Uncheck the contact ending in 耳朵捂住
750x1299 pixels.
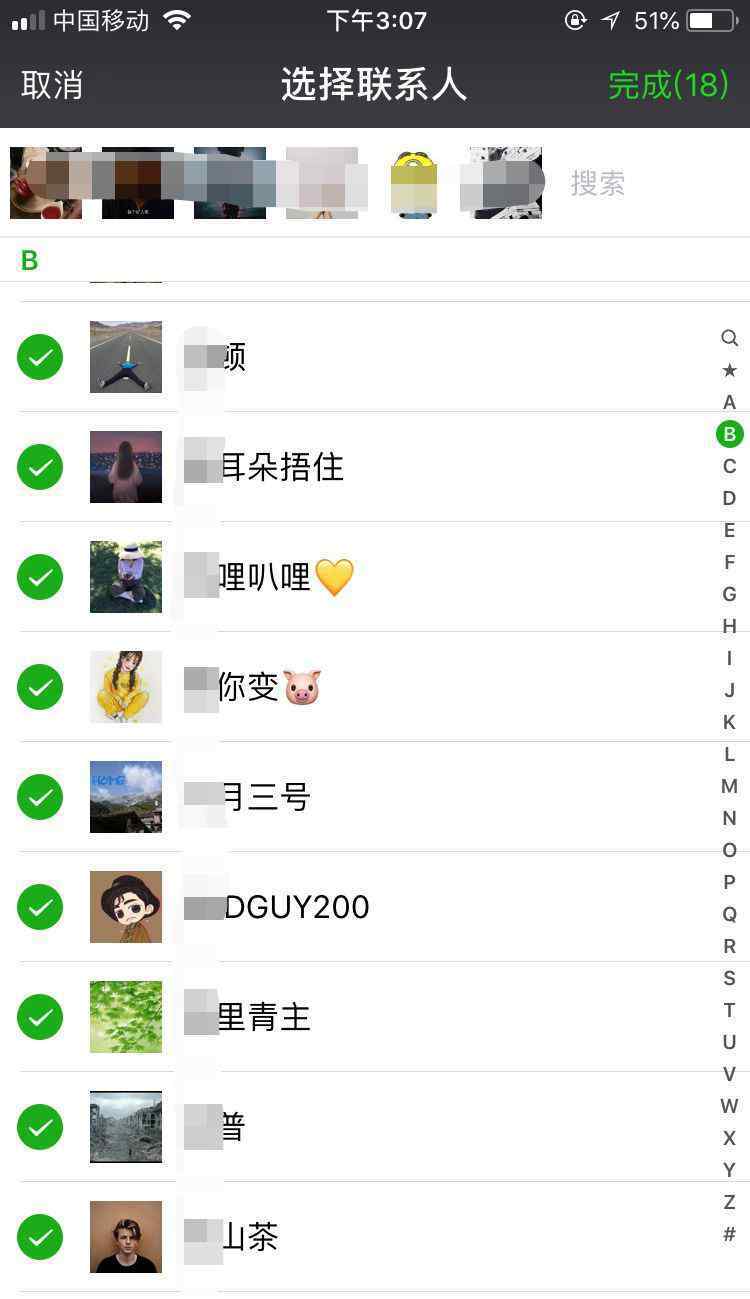(x=40, y=467)
